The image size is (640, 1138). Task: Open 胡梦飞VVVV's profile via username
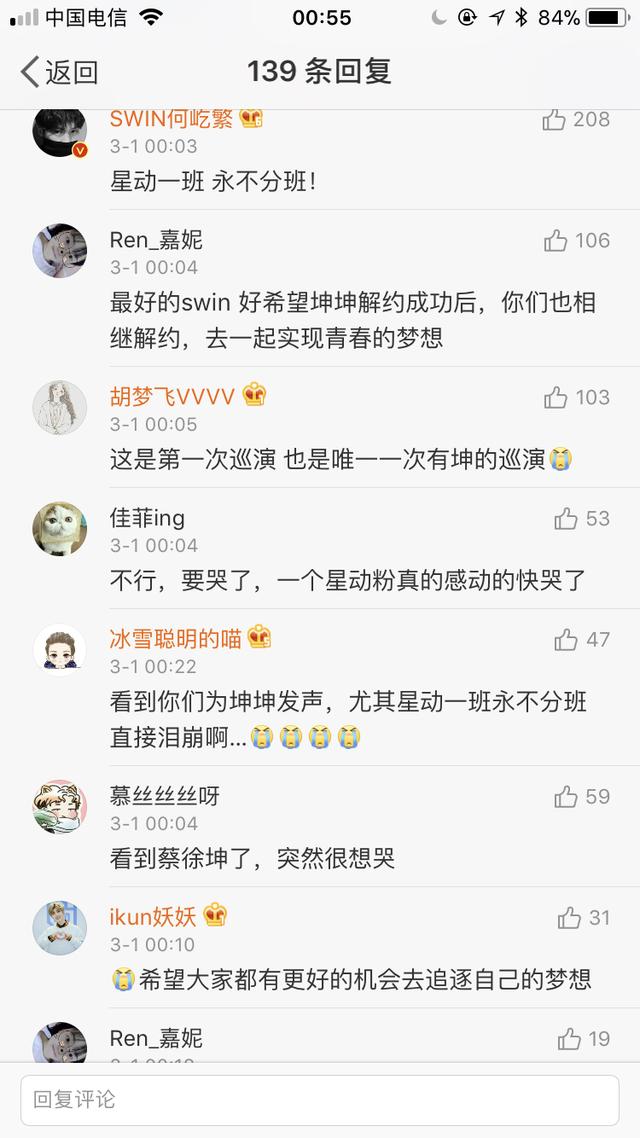172,397
